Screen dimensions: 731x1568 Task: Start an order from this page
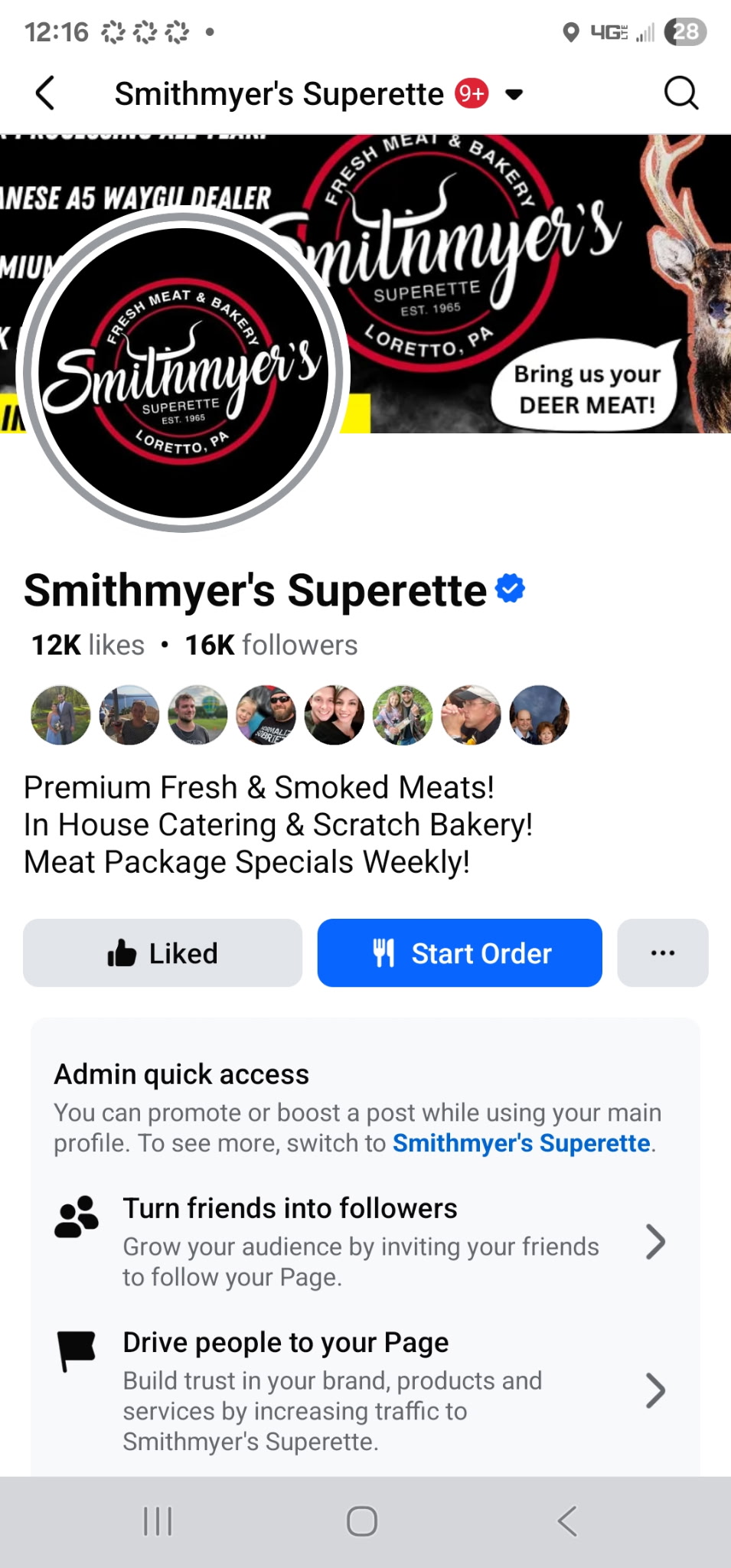pos(459,953)
